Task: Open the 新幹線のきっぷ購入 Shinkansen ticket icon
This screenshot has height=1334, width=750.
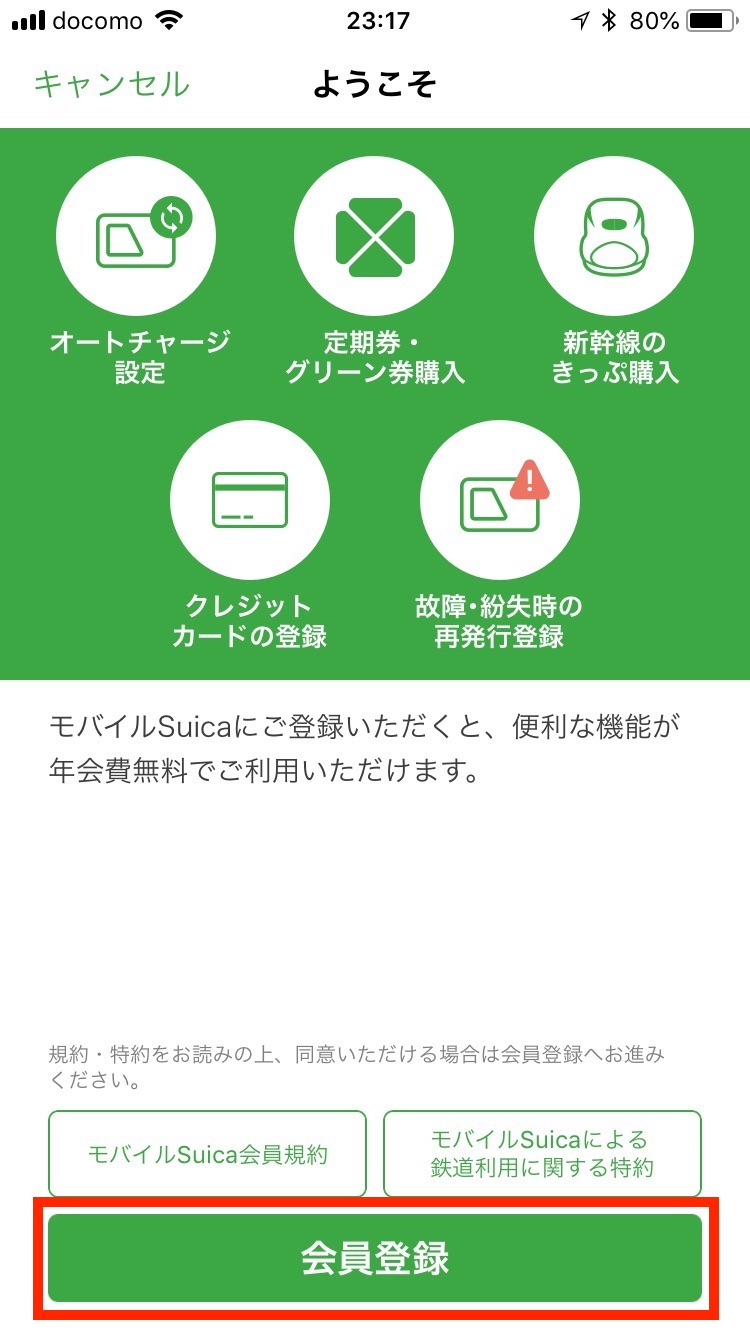Action: point(613,235)
